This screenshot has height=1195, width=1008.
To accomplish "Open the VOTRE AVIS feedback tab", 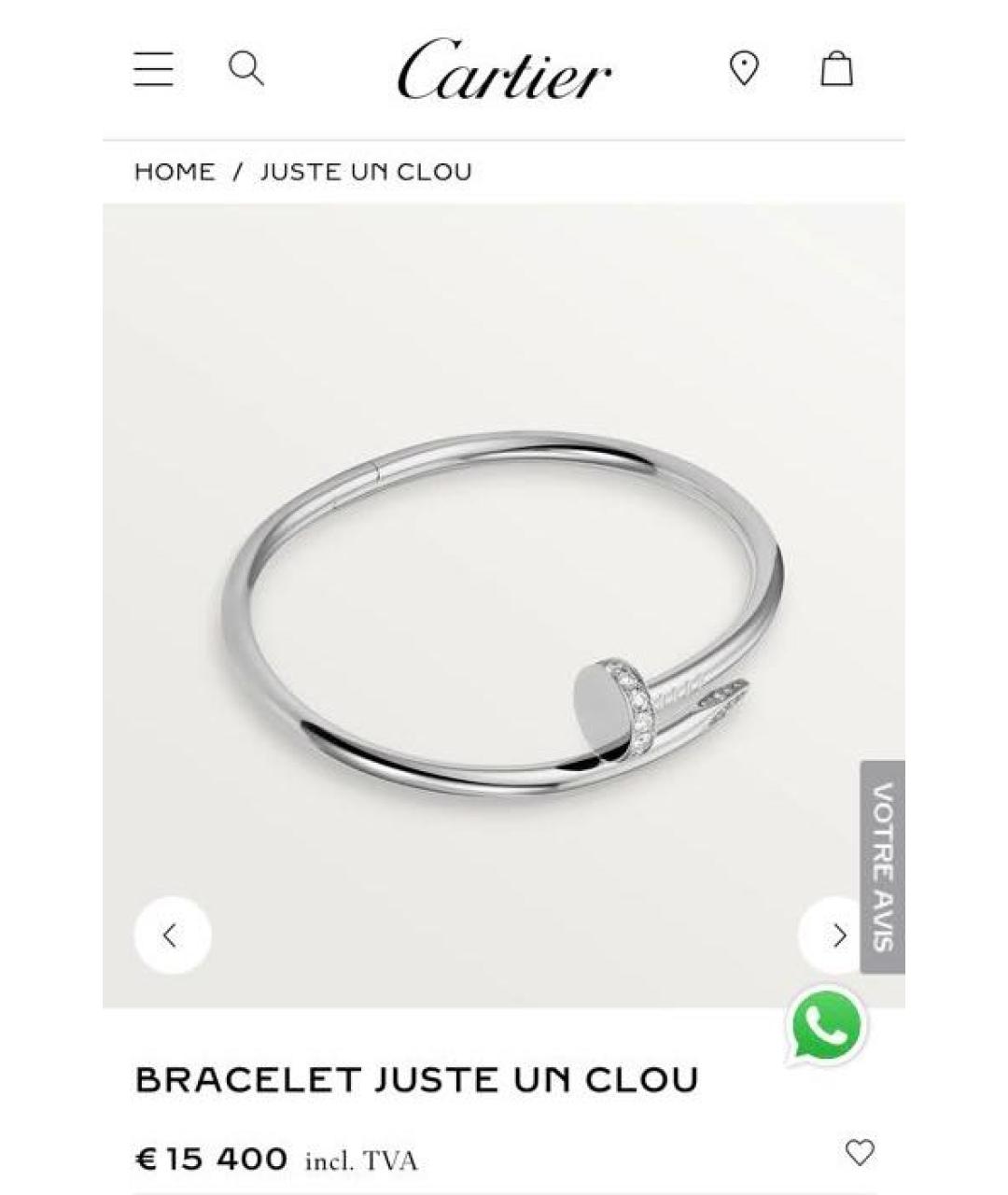I will pyautogui.click(x=882, y=866).
